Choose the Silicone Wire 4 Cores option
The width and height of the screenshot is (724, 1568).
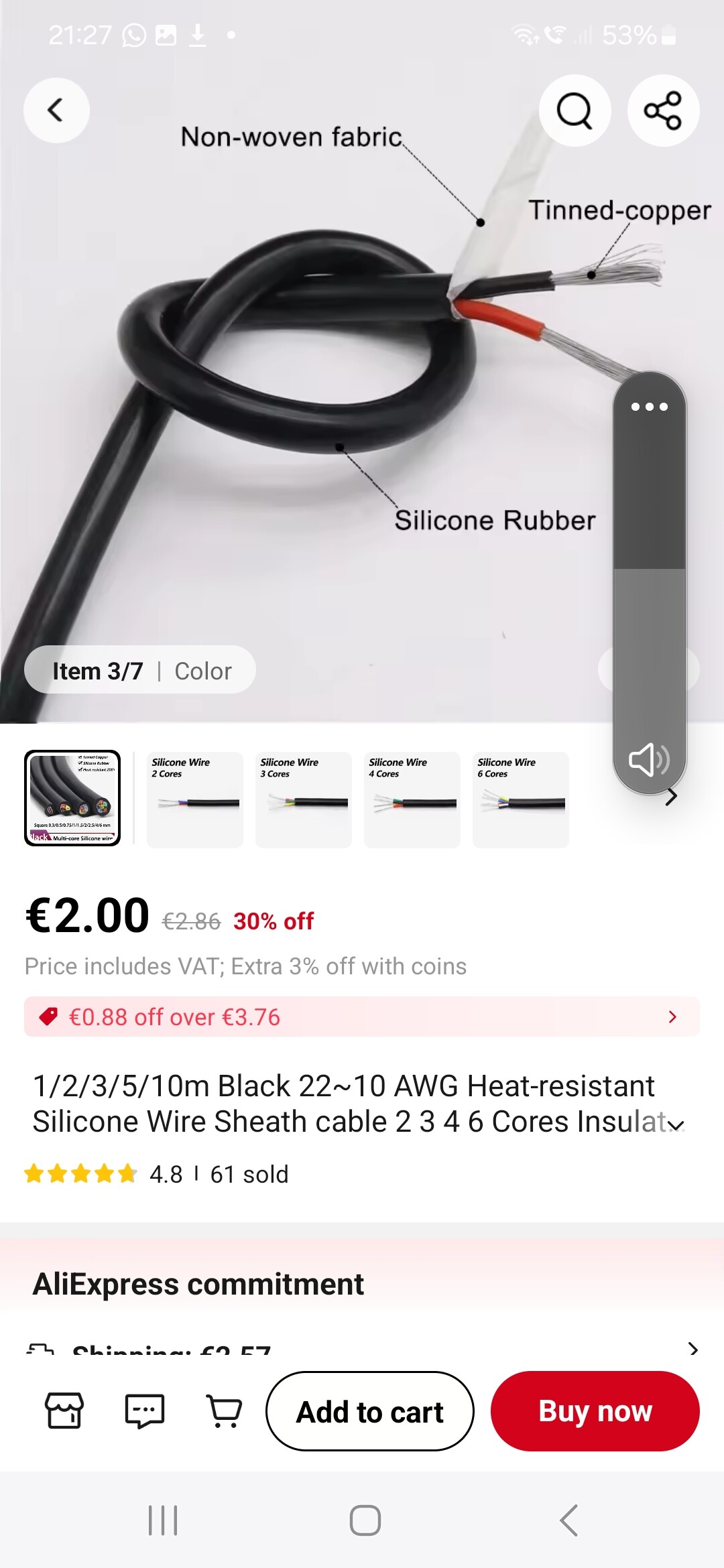point(412,799)
